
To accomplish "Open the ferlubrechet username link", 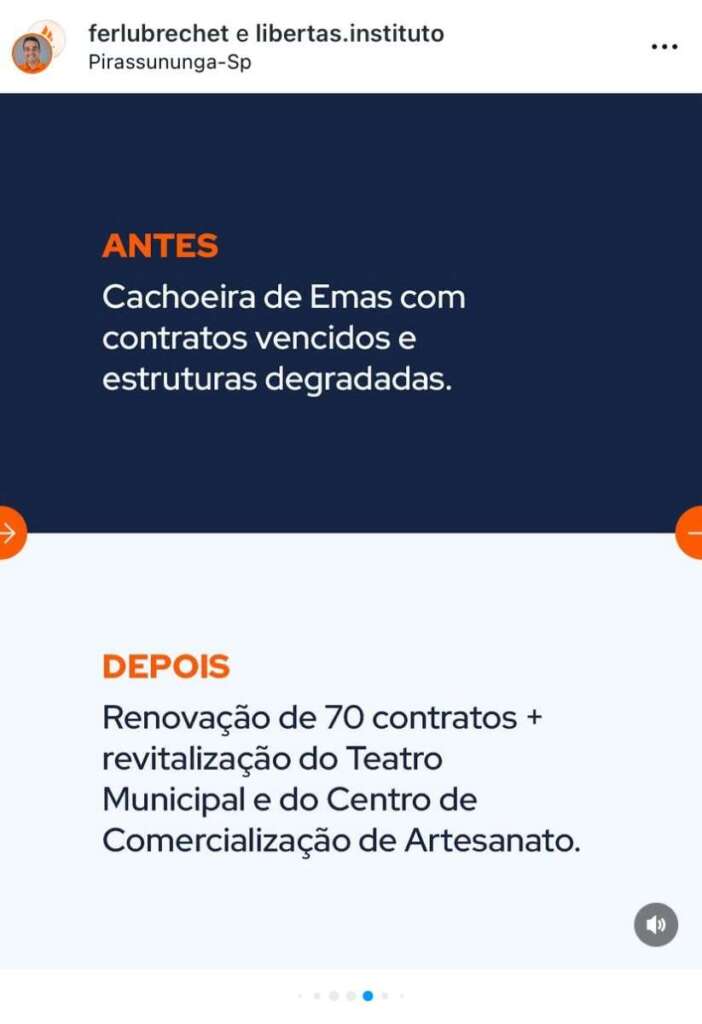I will pos(158,34).
